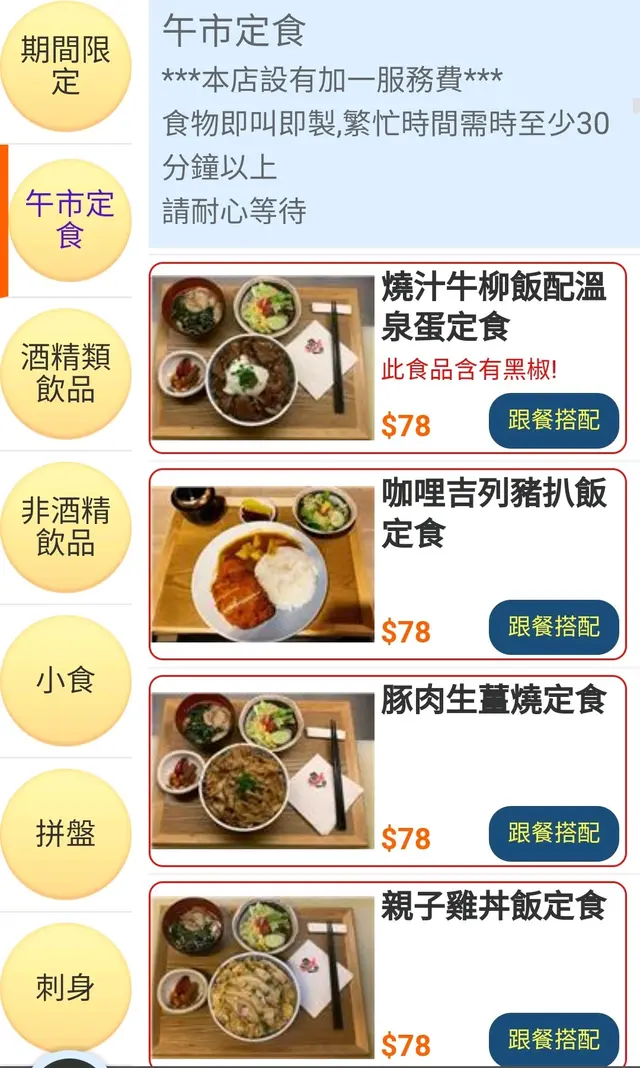This screenshot has height=1068, width=640.
Task: Tap 跟餐搭配 for 豚肉生薑燒定食
Action: [x=554, y=833]
